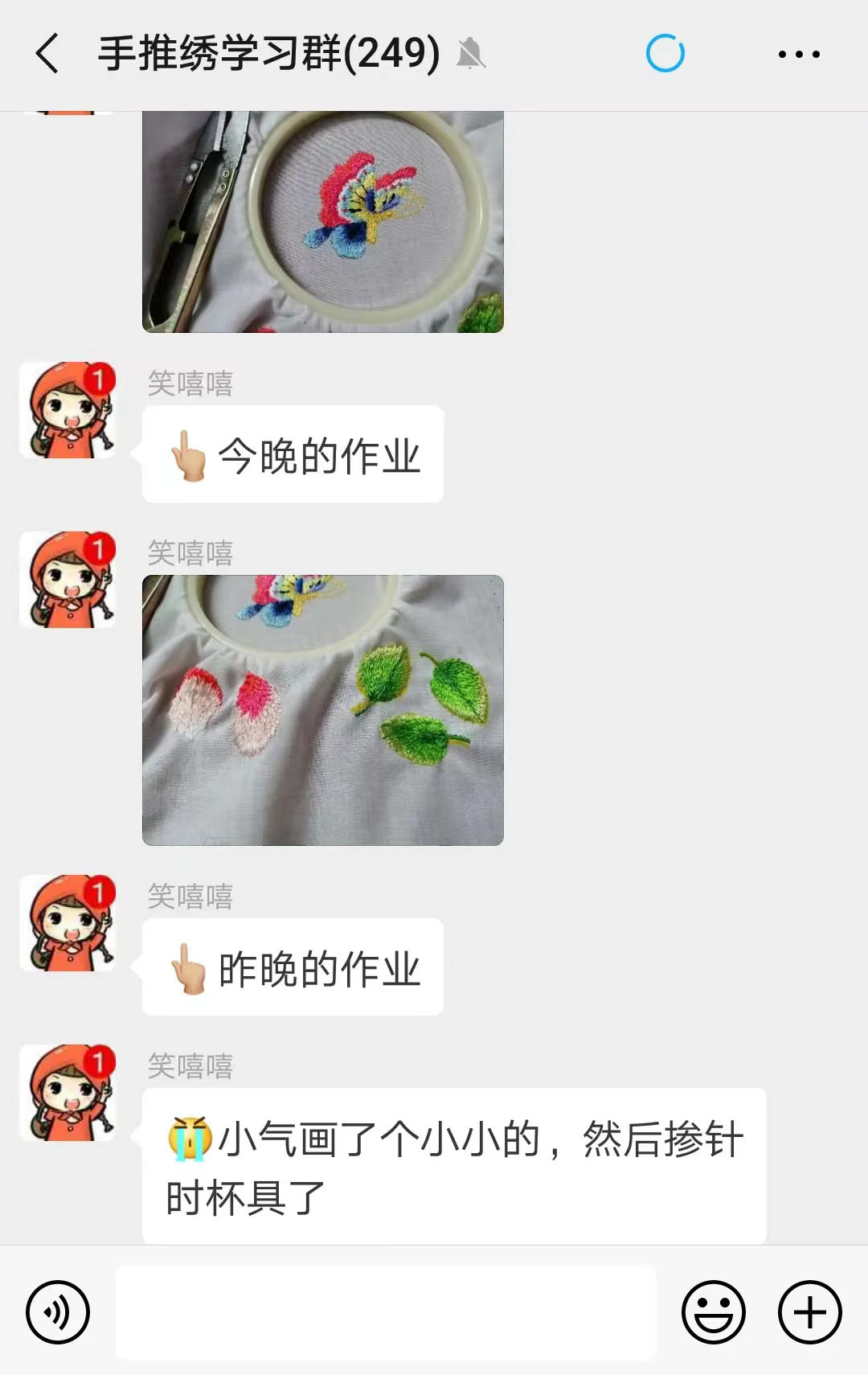
Task: Open 笑嘻嘻's avatar beside 今晚的作业
Action: point(68,410)
